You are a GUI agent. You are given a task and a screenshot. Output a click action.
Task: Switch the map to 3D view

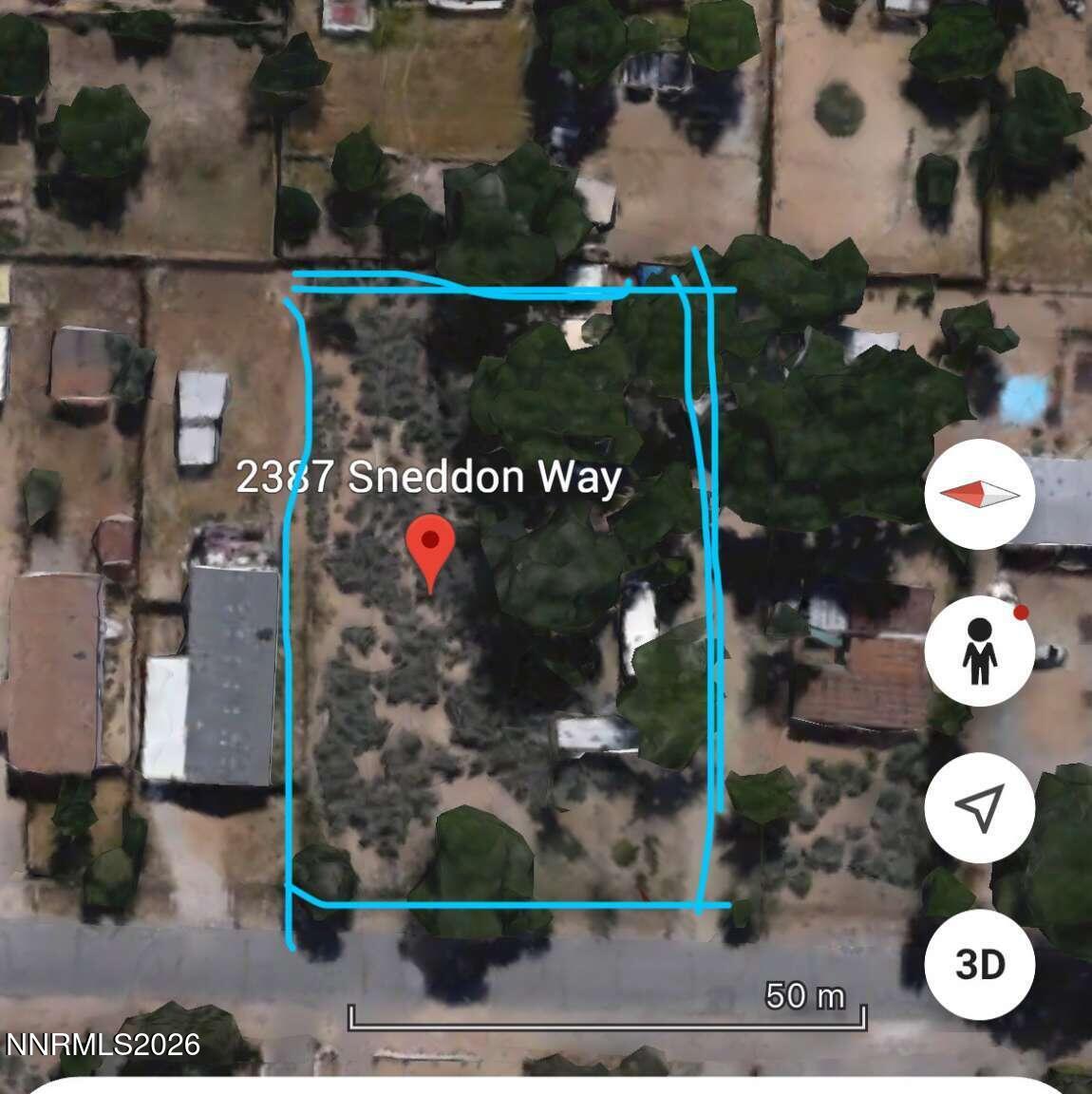point(979,964)
